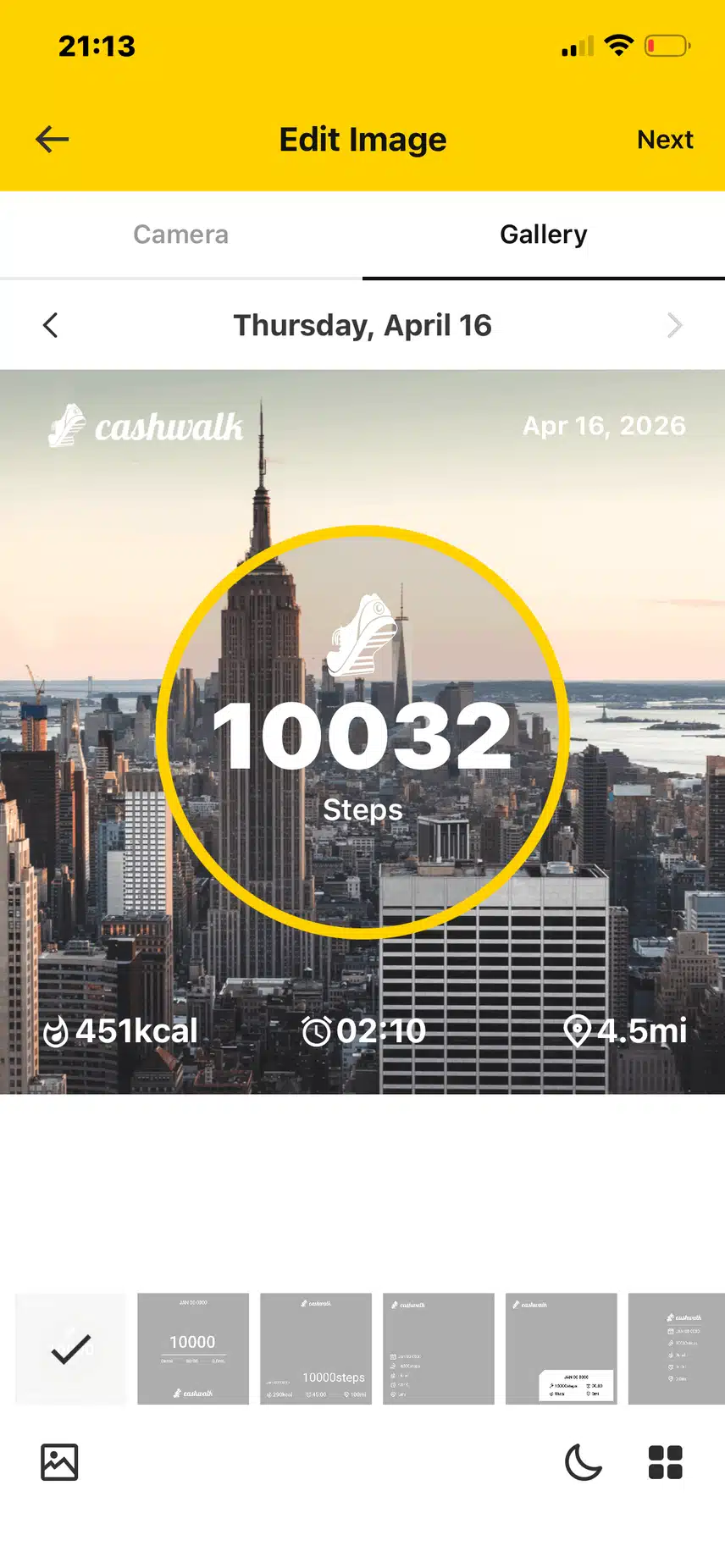Screen dimensions: 725x1568
Task: Select the checked first template thumbnail
Action: point(70,1349)
